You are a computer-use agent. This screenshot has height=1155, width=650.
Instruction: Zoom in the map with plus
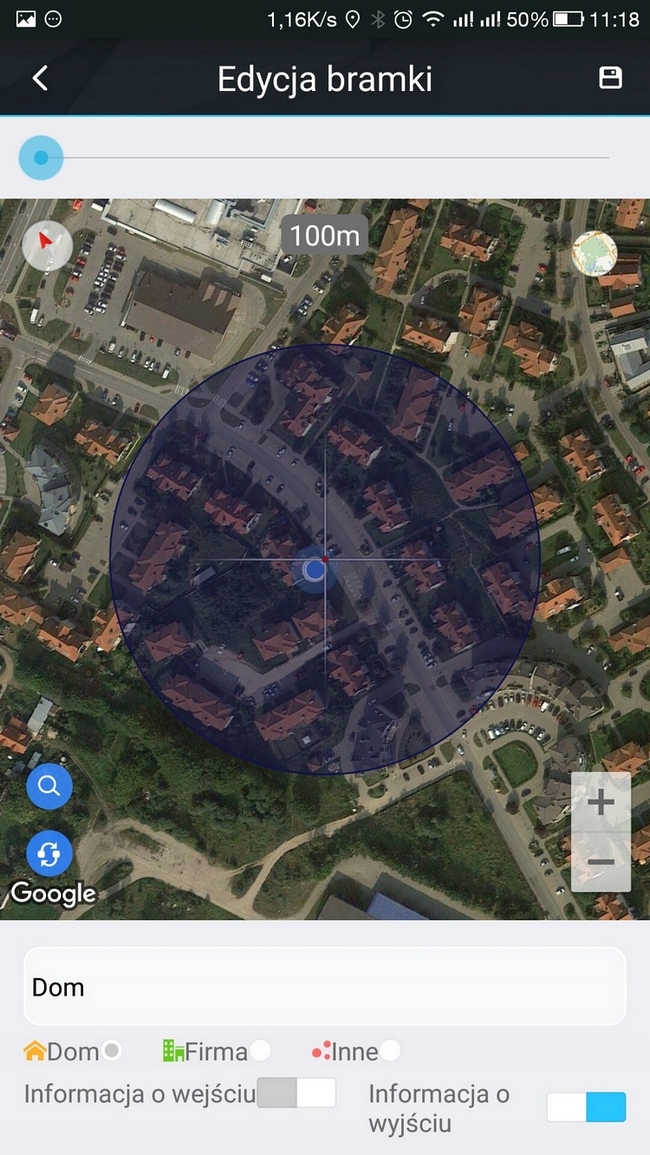coord(600,802)
